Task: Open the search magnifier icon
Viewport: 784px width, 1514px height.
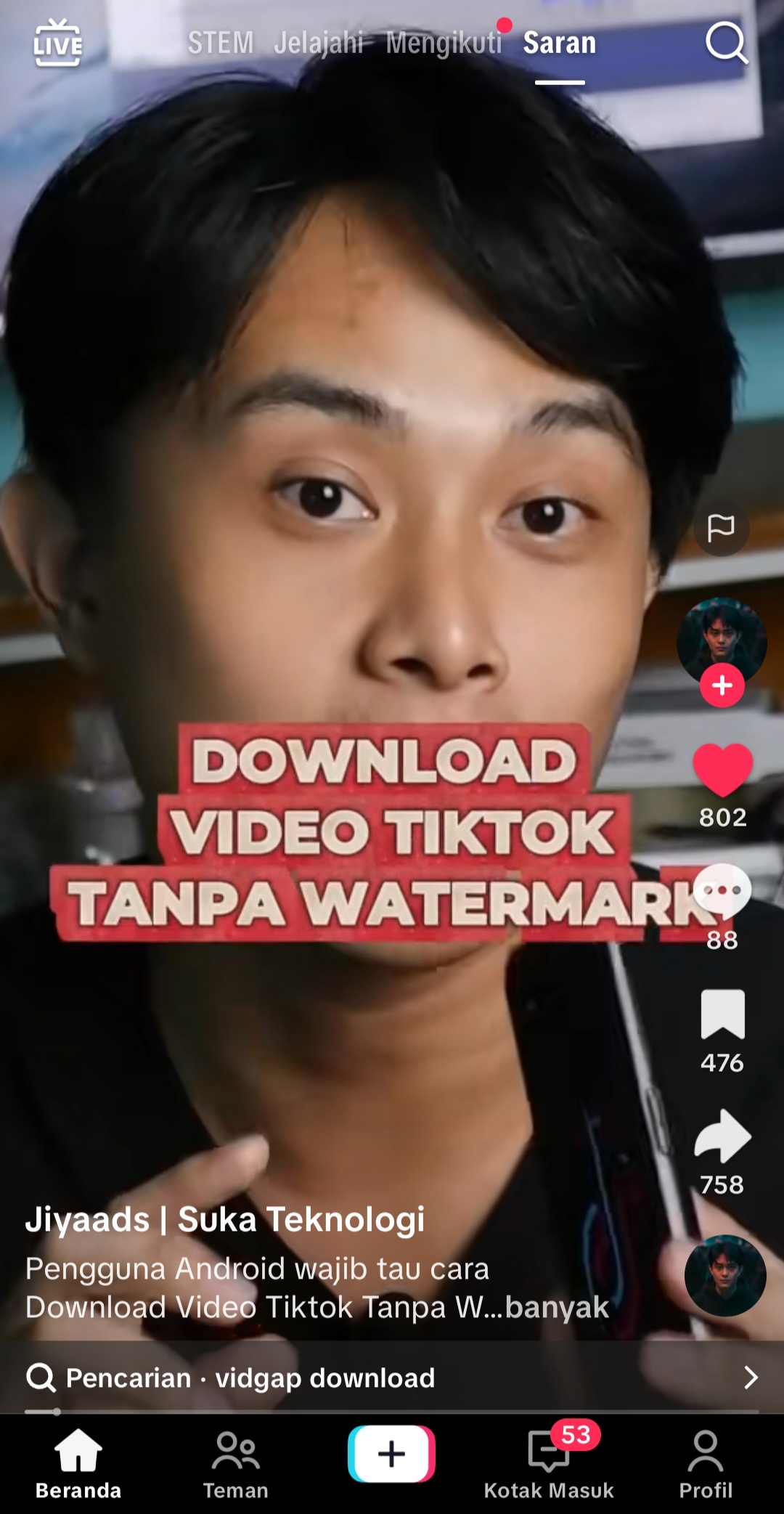Action: pyautogui.click(x=726, y=43)
